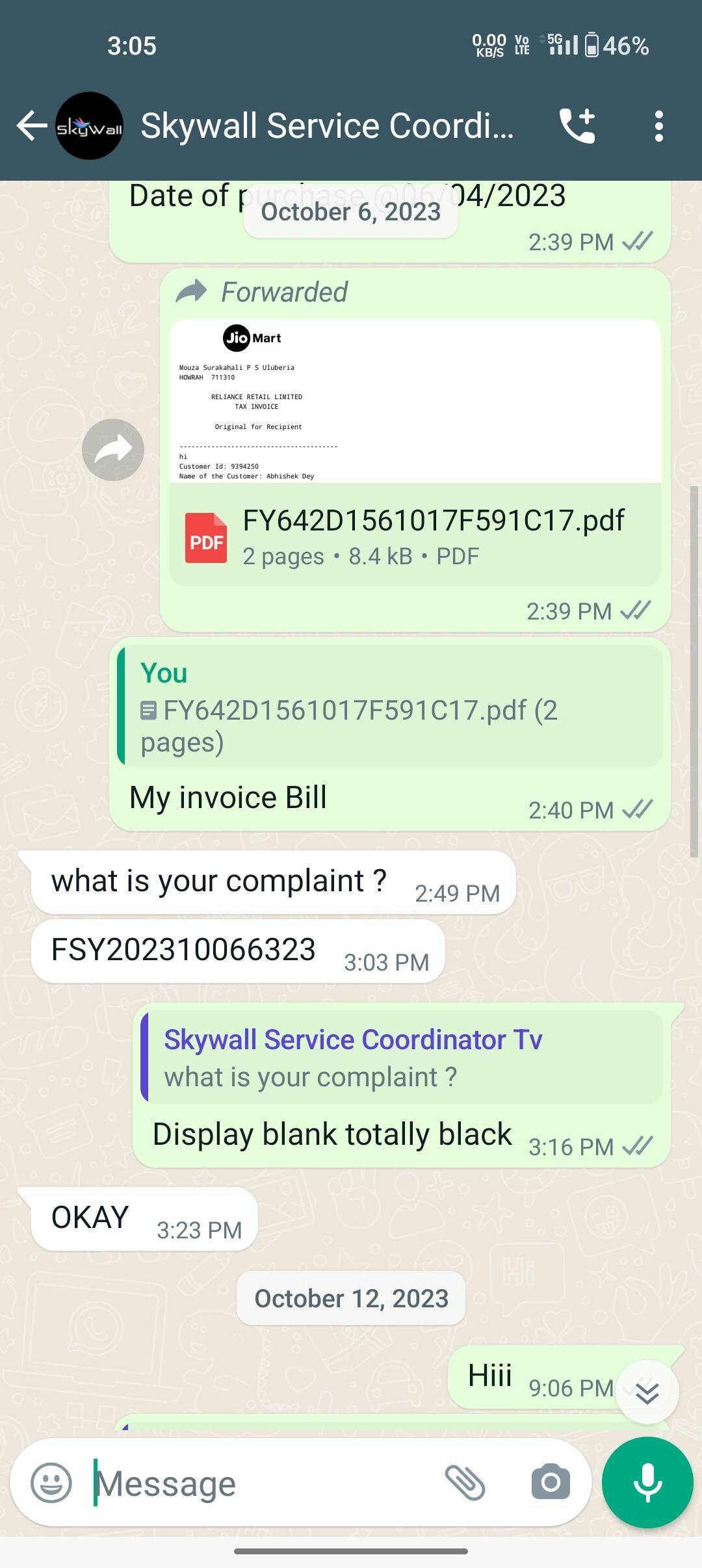
Task: Forward the PDF using the arrow button
Action: point(113,450)
